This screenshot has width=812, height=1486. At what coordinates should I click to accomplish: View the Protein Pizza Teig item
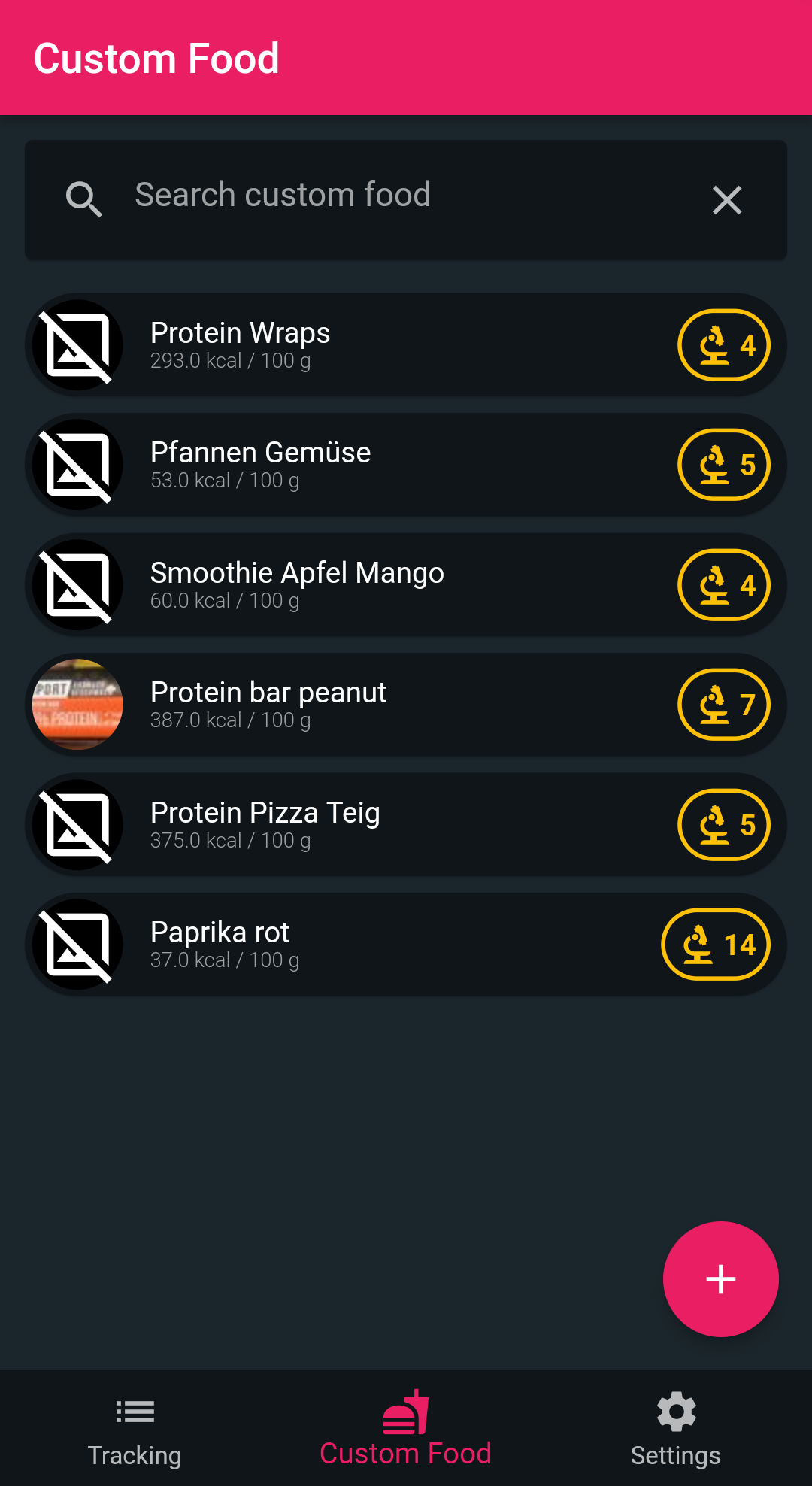coord(406,825)
